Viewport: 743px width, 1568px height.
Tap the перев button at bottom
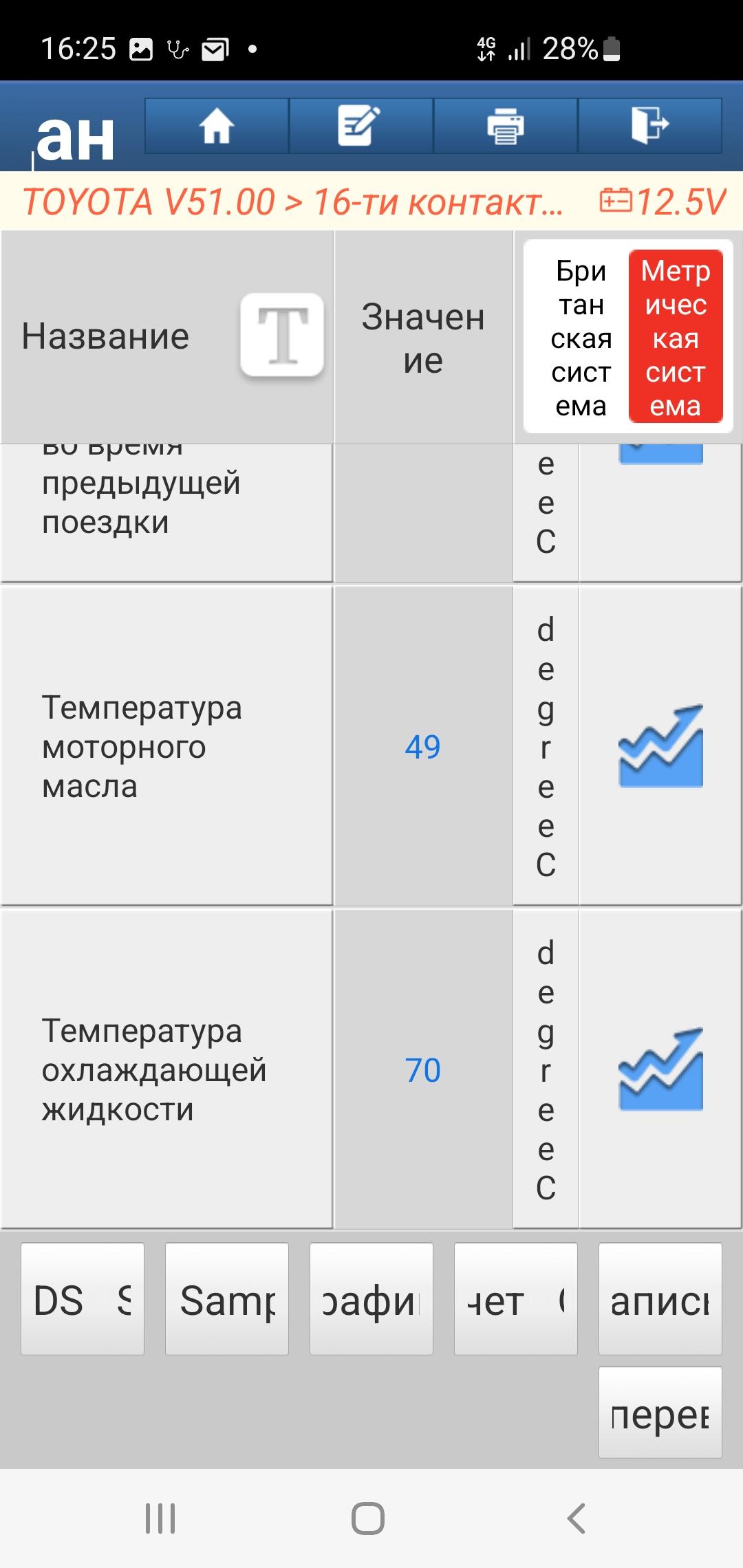pos(660,1413)
